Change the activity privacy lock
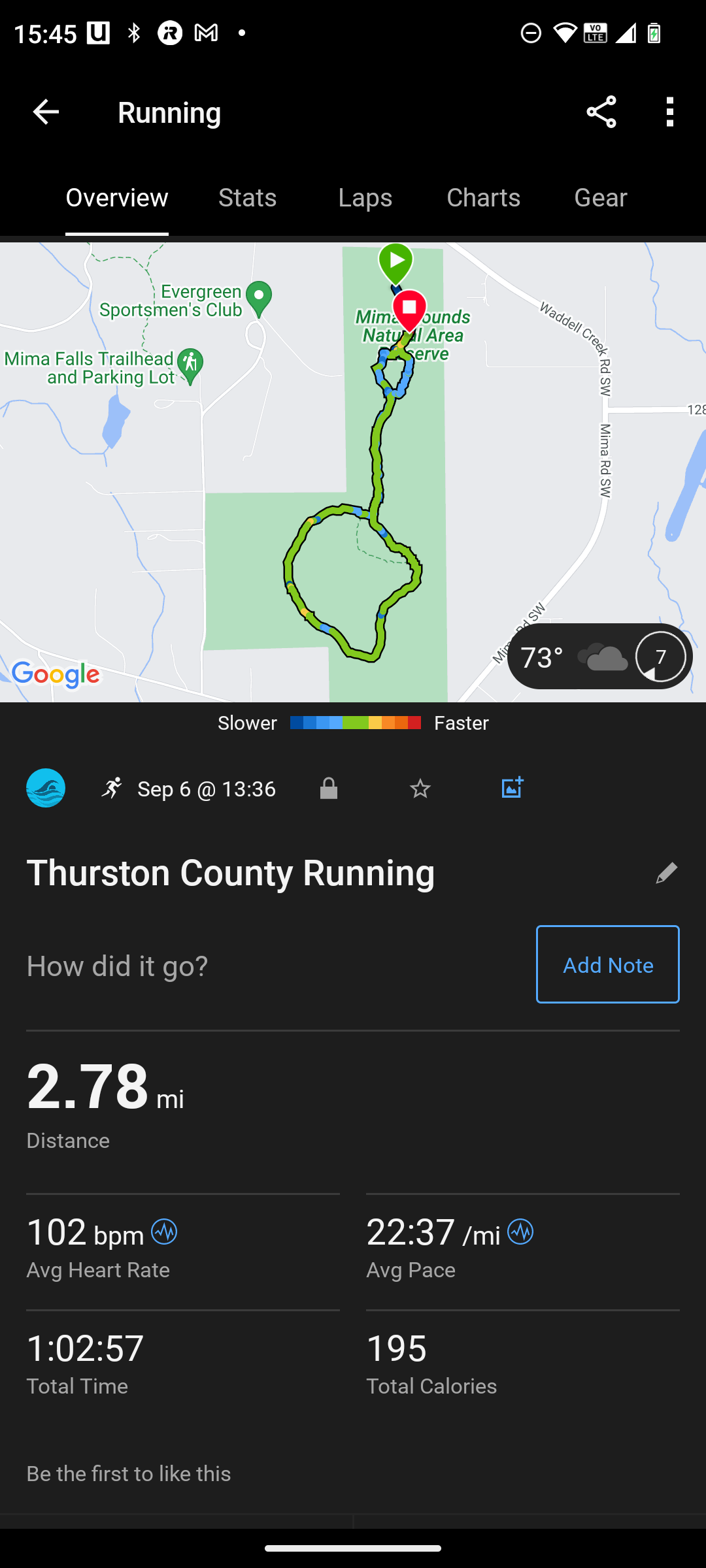The width and height of the screenshot is (706, 1568). 329,789
